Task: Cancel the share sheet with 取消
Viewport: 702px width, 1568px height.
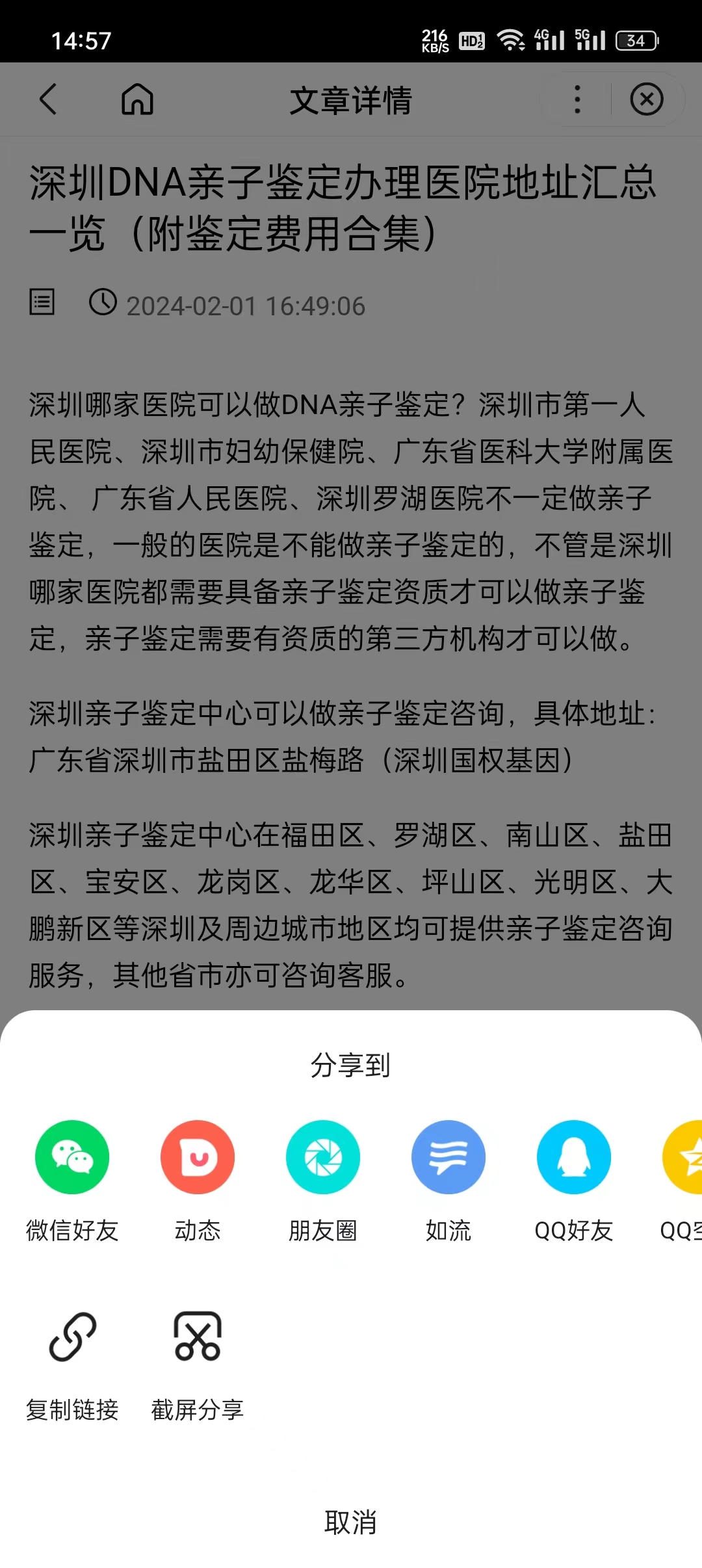Action: (351, 1522)
